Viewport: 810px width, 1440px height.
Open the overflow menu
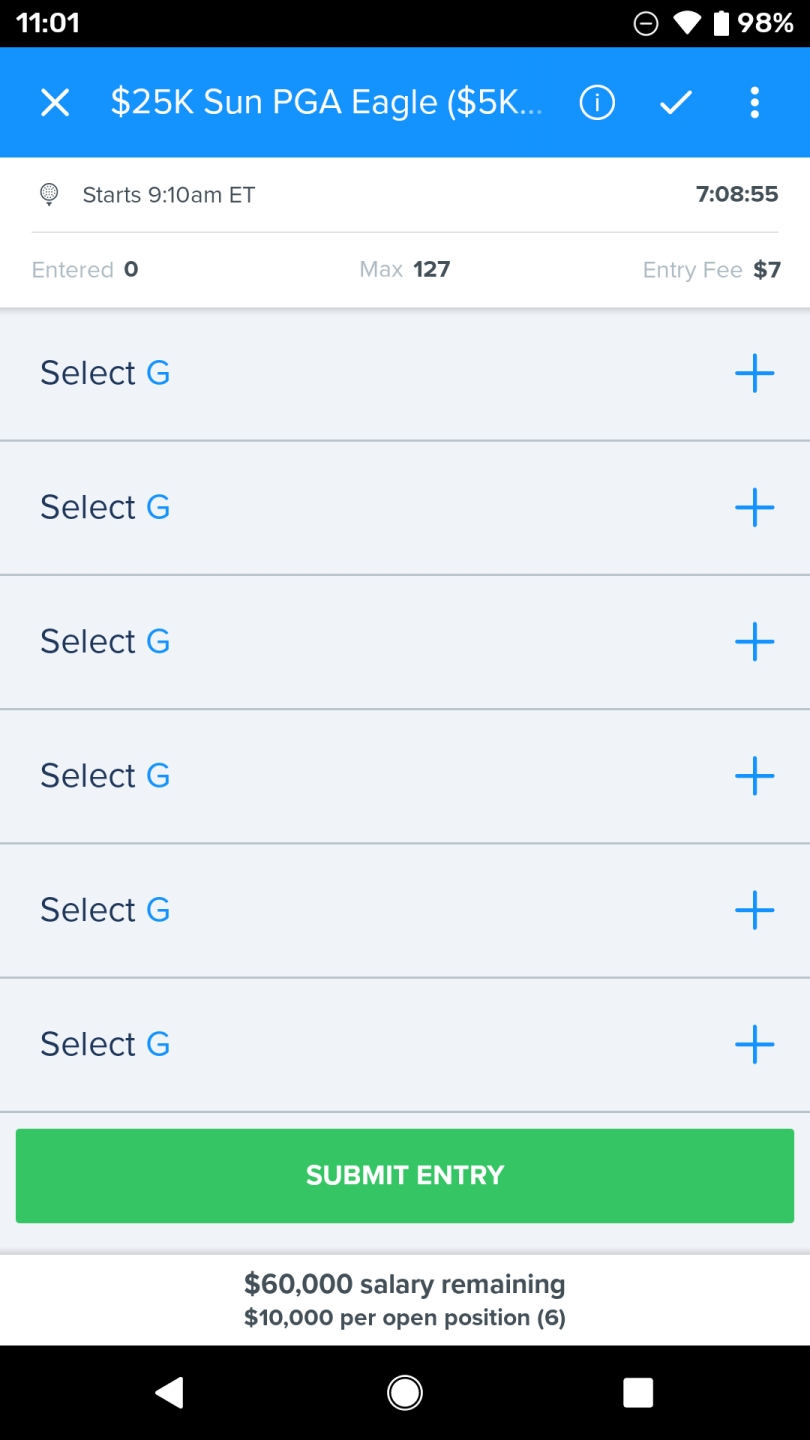(x=754, y=102)
